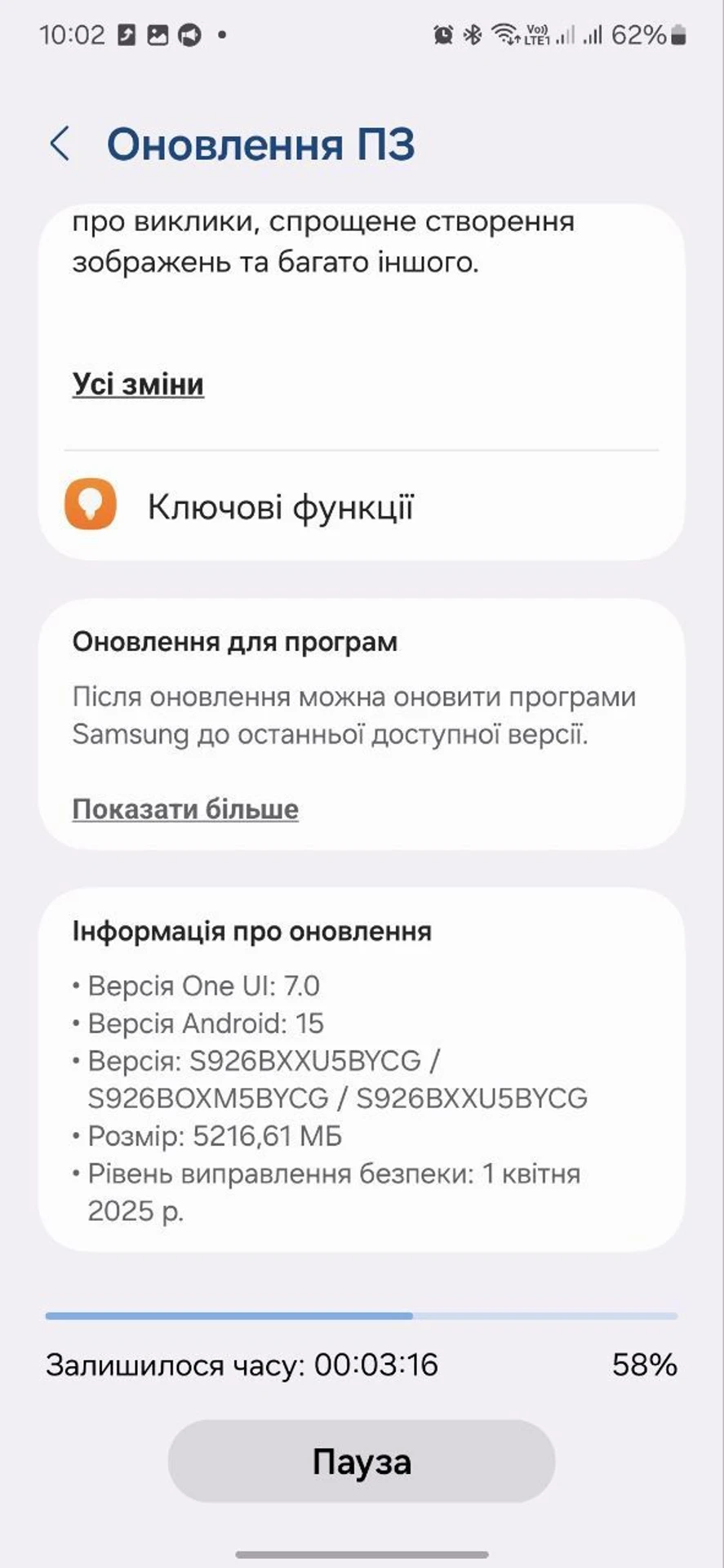This screenshot has height=1568, width=724.
Task: Open Ключові функції row
Action: 362,506
